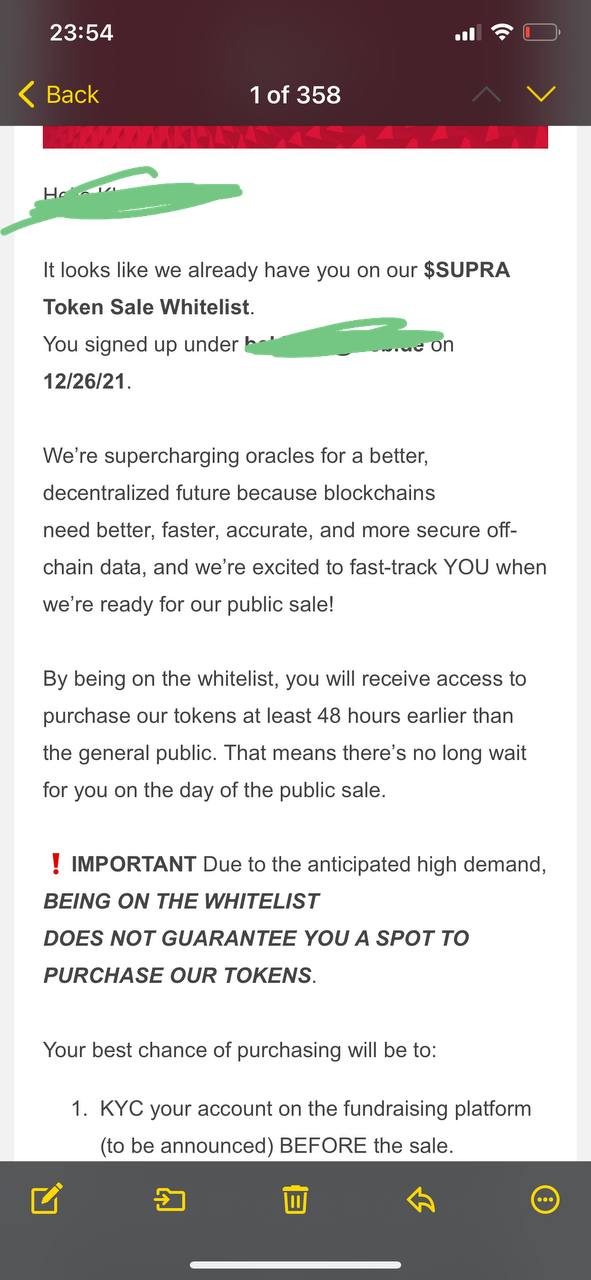Image resolution: width=591 pixels, height=1280 pixels.
Task: Reply to this email
Action: pyautogui.click(x=421, y=1198)
